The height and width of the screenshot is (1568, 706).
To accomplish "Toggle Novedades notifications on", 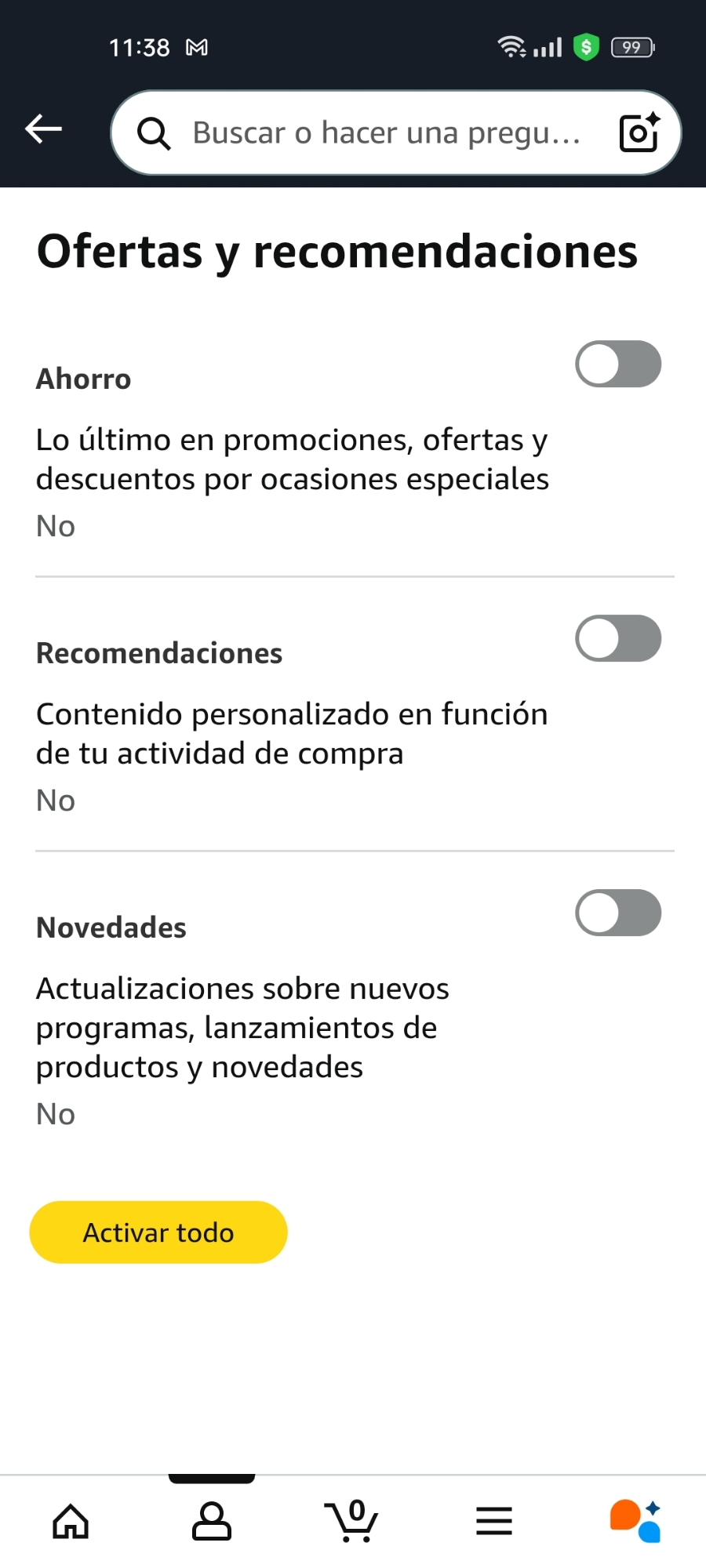I will tap(618, 913).
